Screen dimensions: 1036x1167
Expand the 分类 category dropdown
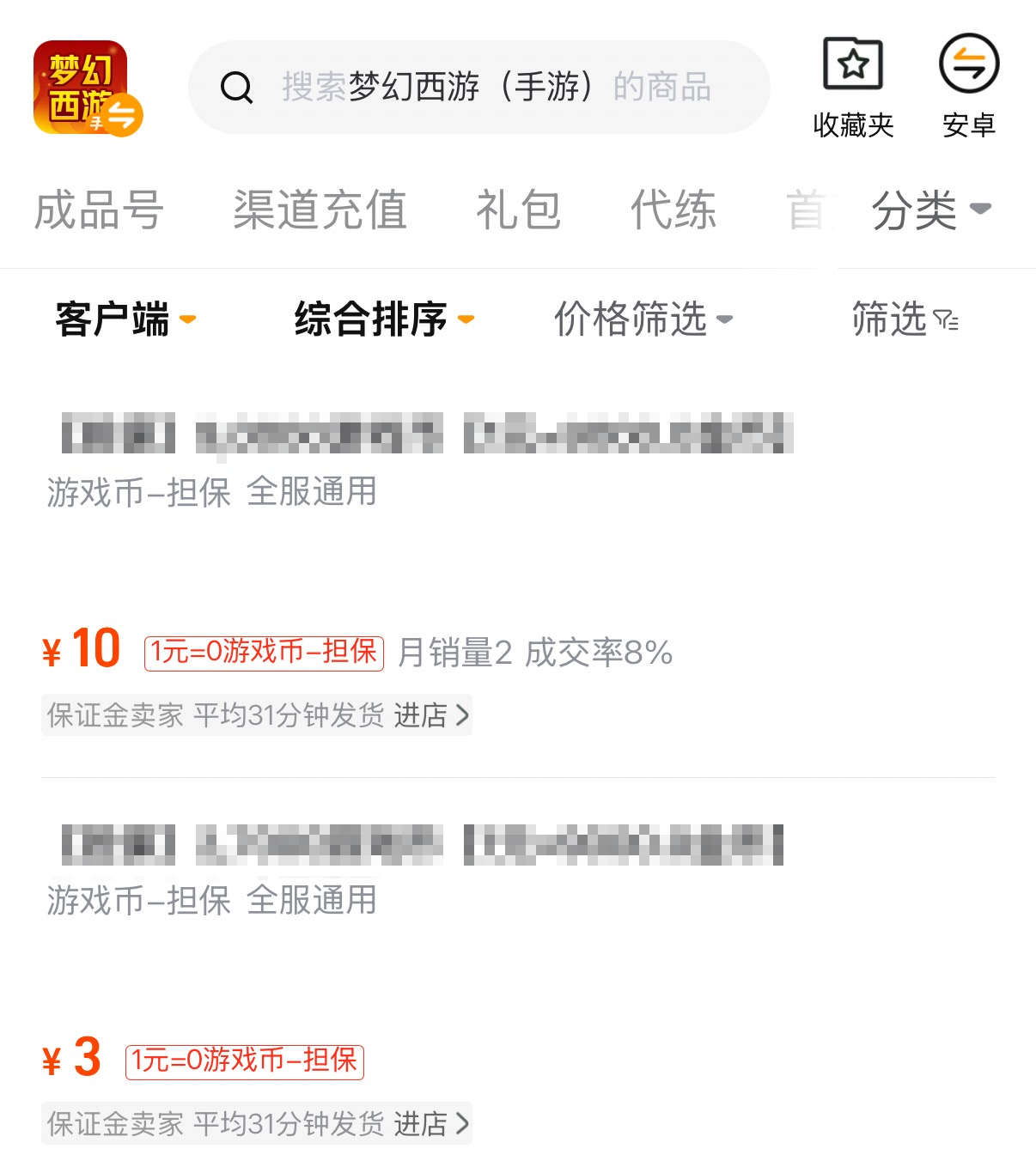click(x=930, y=210)
